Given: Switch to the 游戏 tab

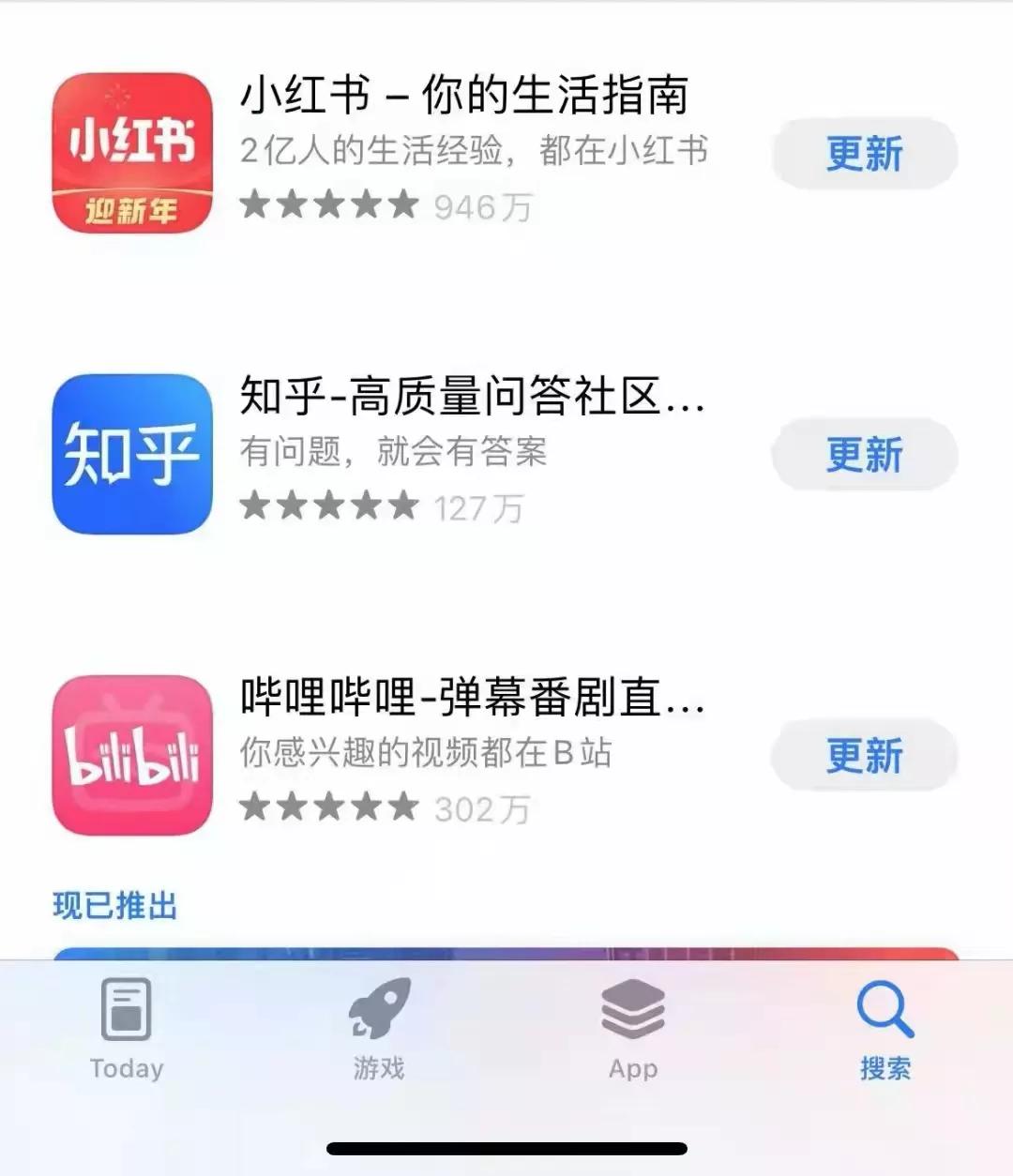Looking at the screenshot, I should click(x=379, y=1029).
